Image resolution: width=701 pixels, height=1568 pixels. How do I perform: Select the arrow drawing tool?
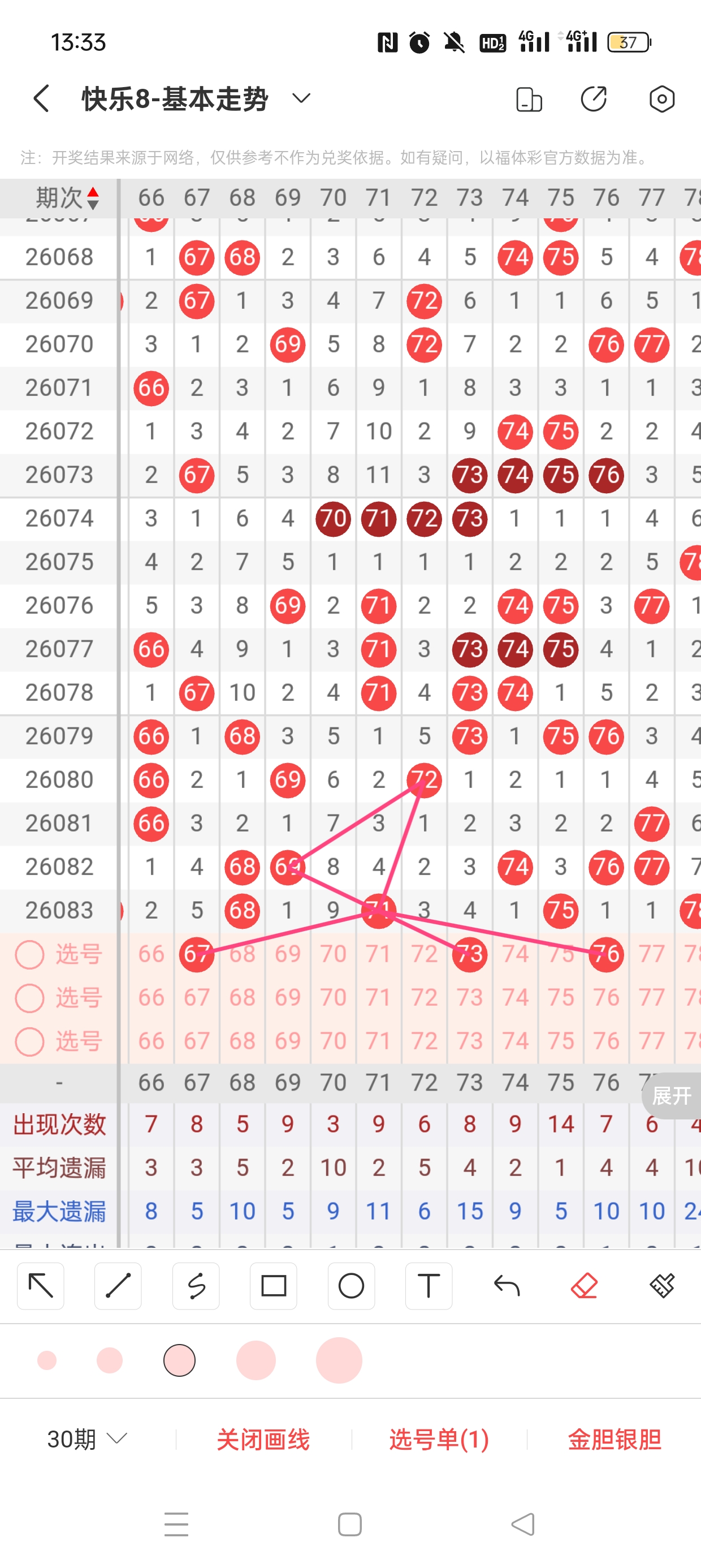tap(41, 1286)
